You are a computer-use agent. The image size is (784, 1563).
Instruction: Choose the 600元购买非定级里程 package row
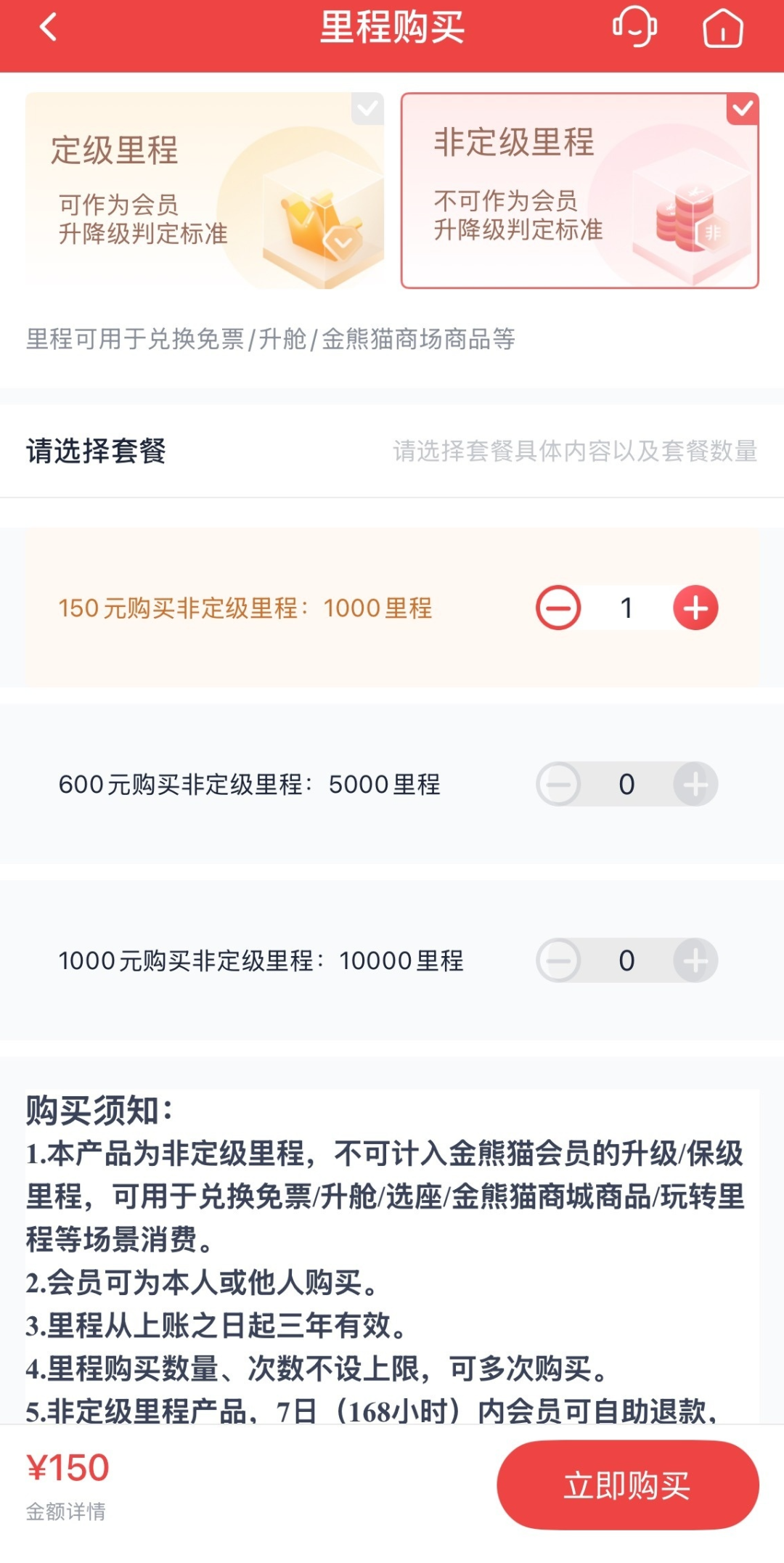point(250,785)
